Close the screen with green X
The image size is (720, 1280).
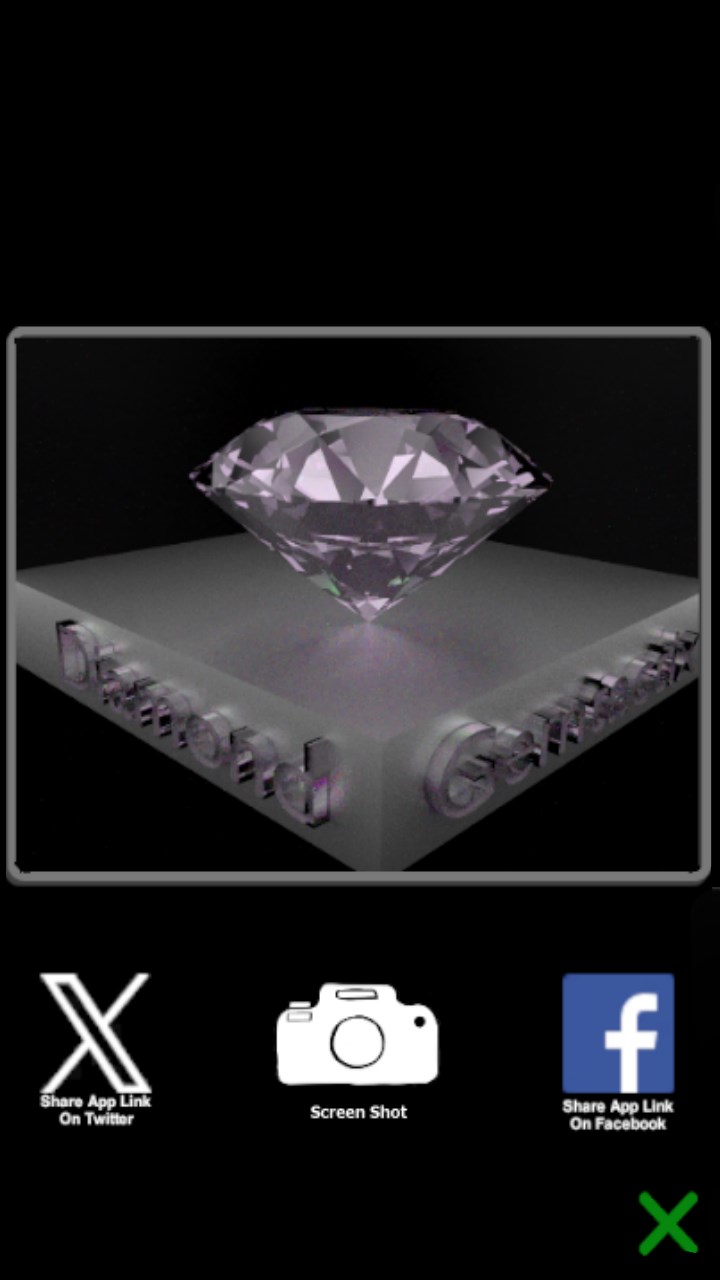click(668, 1222)
